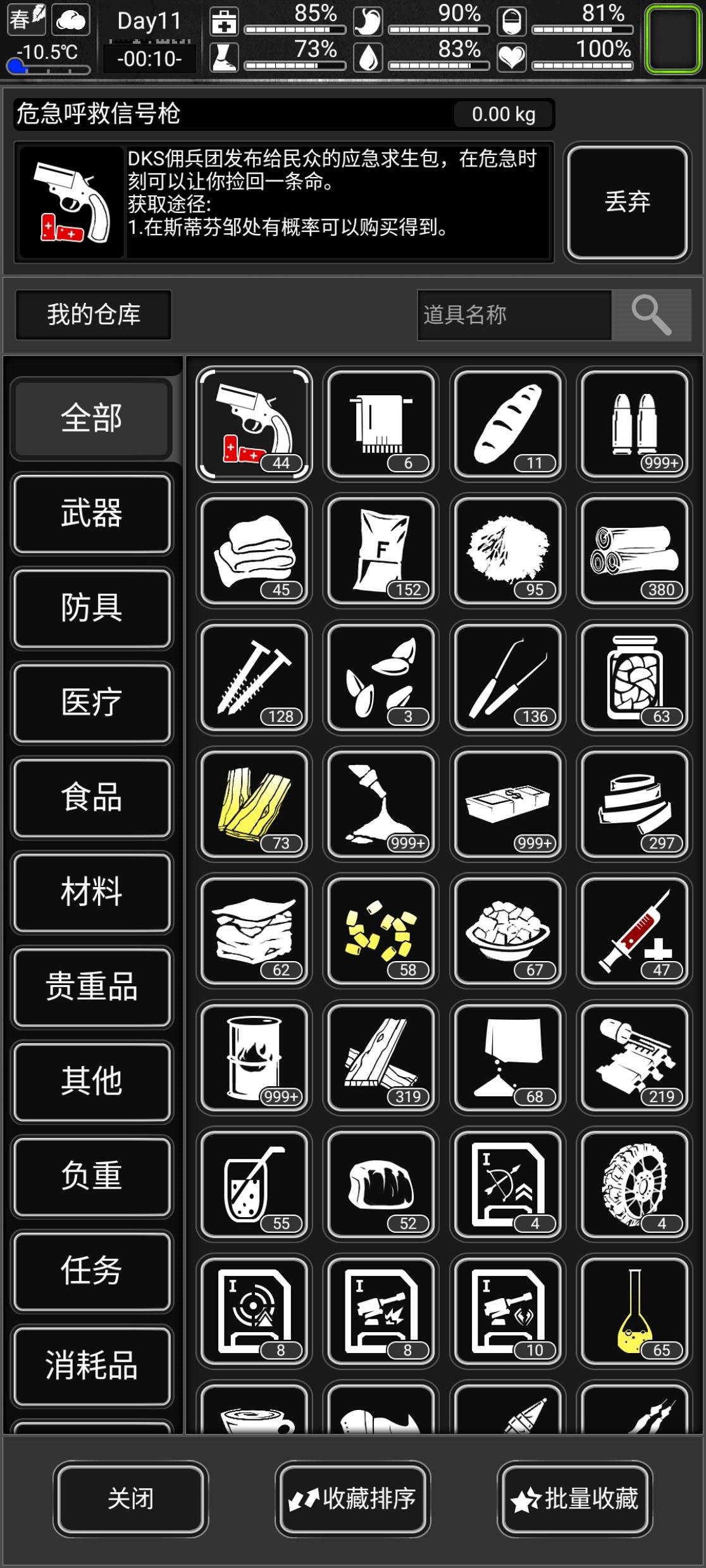This screenshot has width=706, height=1568.
Task: Switch to the 武器 weapons category
Action: point(92,514)
